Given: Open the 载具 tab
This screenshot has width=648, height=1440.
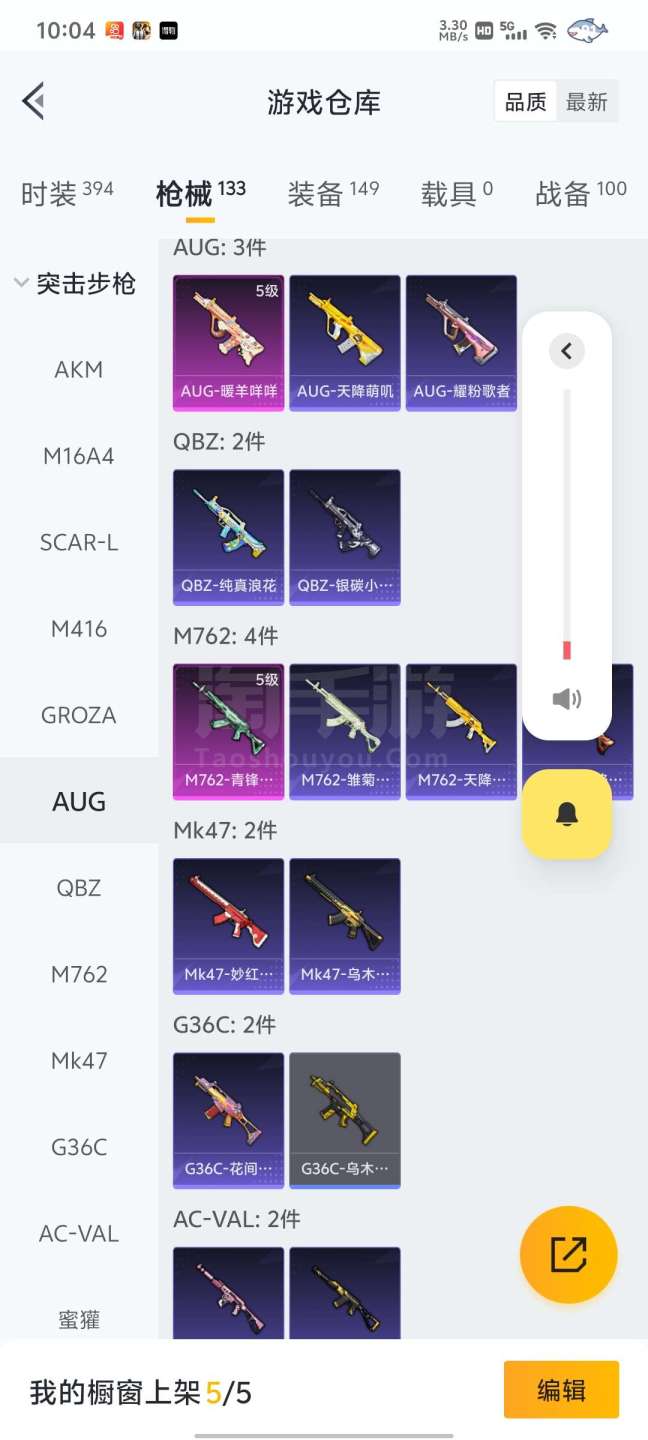Looking at the screenshot, I should coord(457,193).
